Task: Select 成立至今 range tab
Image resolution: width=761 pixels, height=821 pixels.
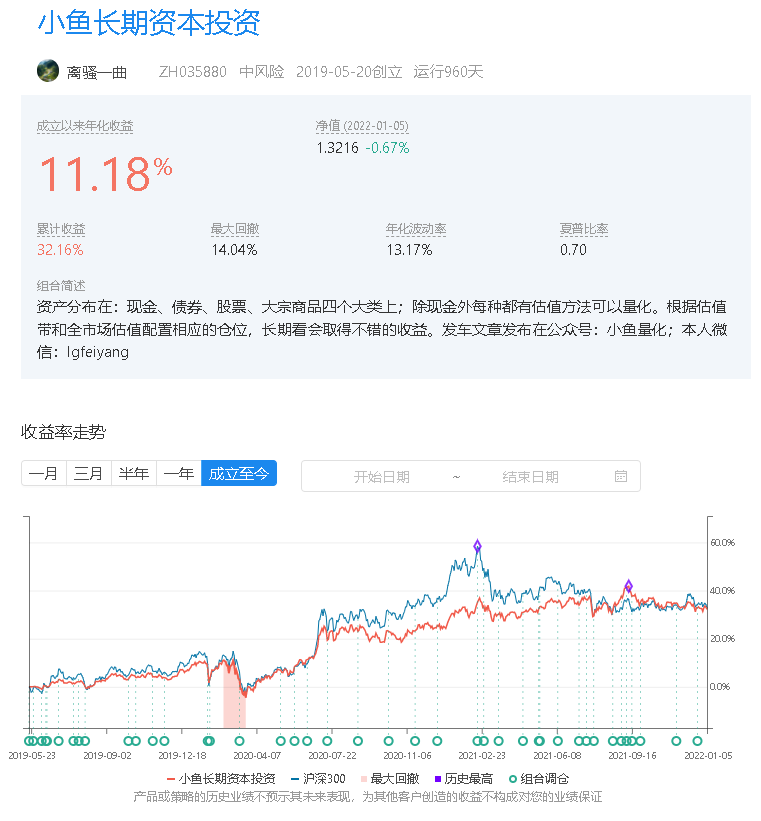Action: [239, 473]
